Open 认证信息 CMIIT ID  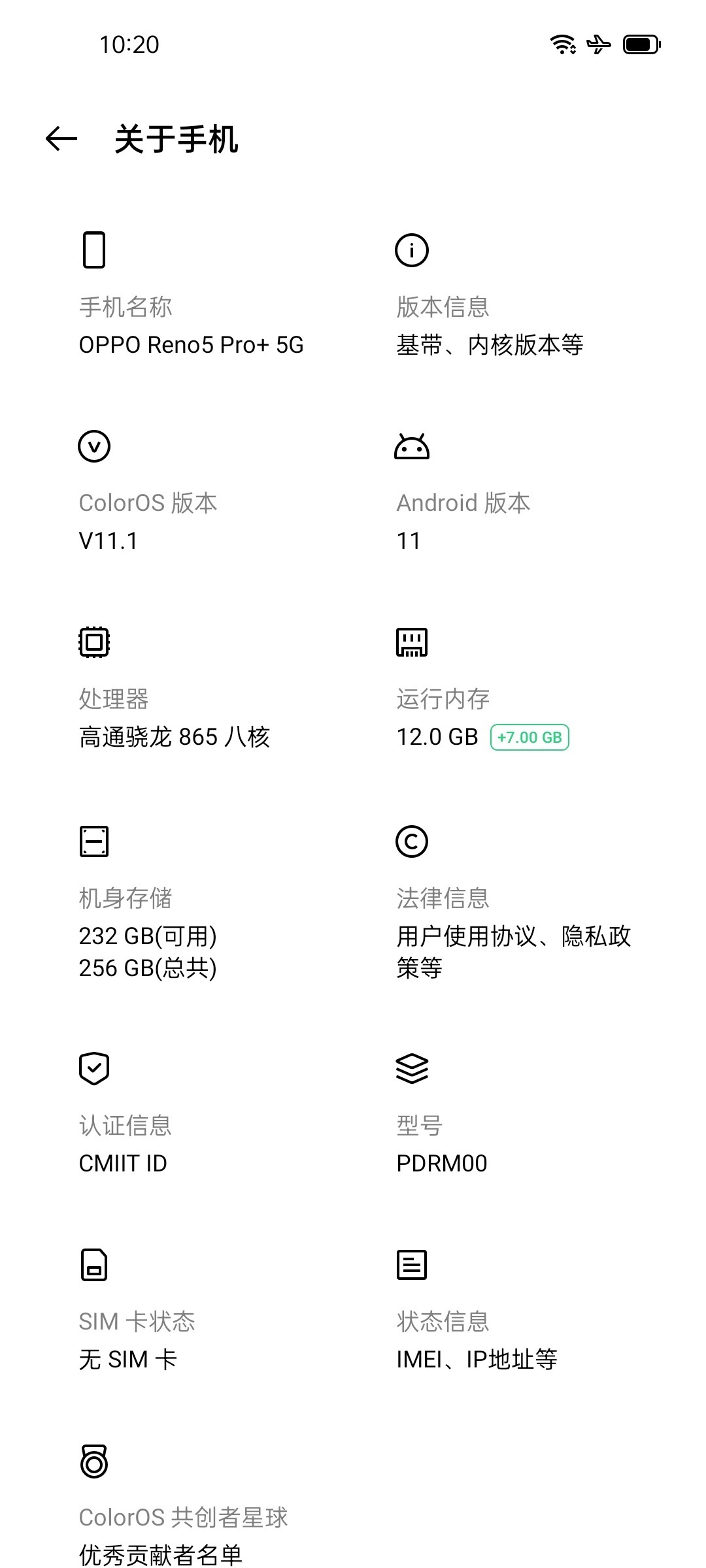[124, 1145]
